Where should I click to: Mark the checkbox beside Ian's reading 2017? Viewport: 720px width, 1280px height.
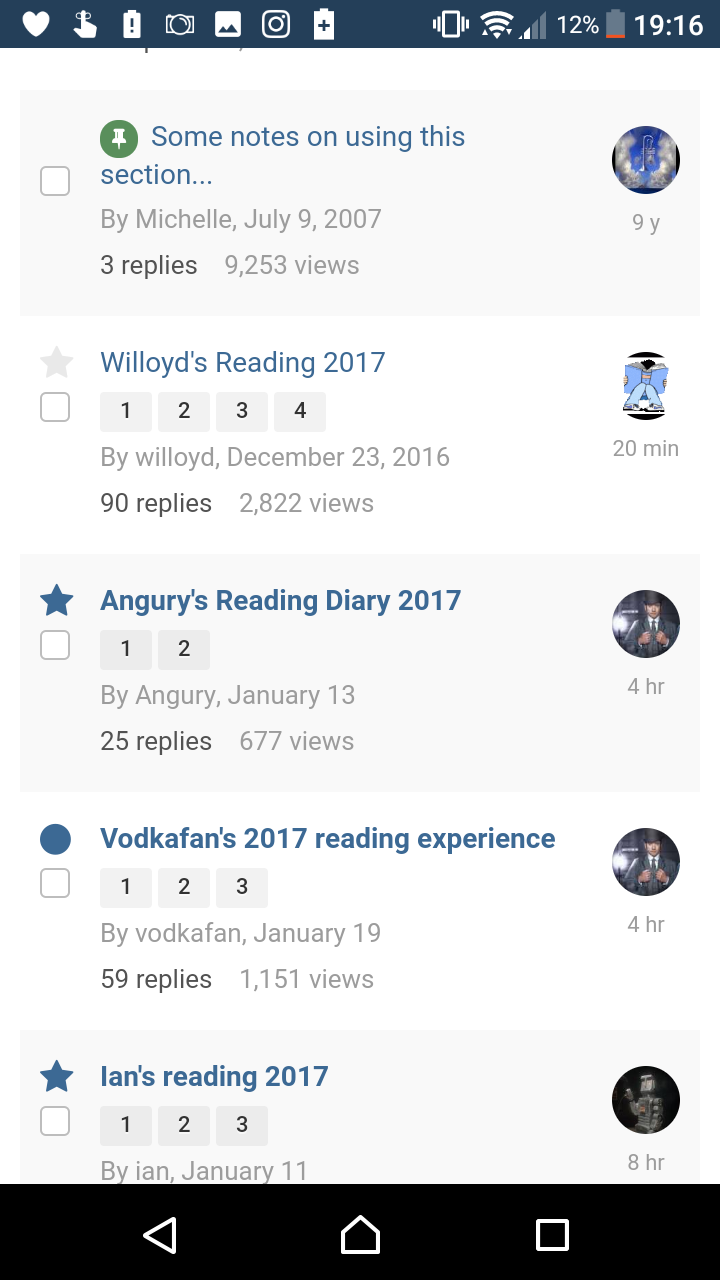coord(55,1121)
